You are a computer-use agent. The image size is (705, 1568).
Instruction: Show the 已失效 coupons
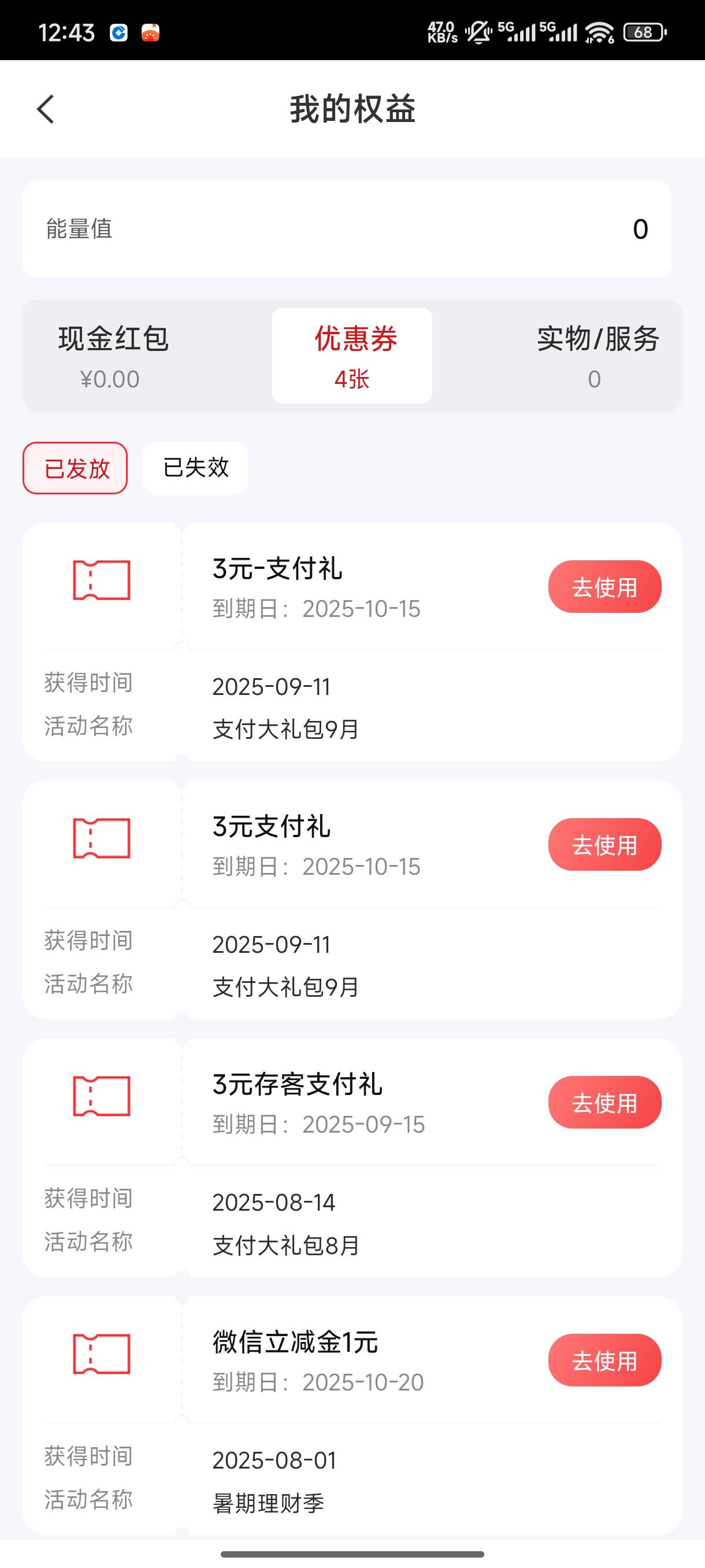tap(195, 468)
